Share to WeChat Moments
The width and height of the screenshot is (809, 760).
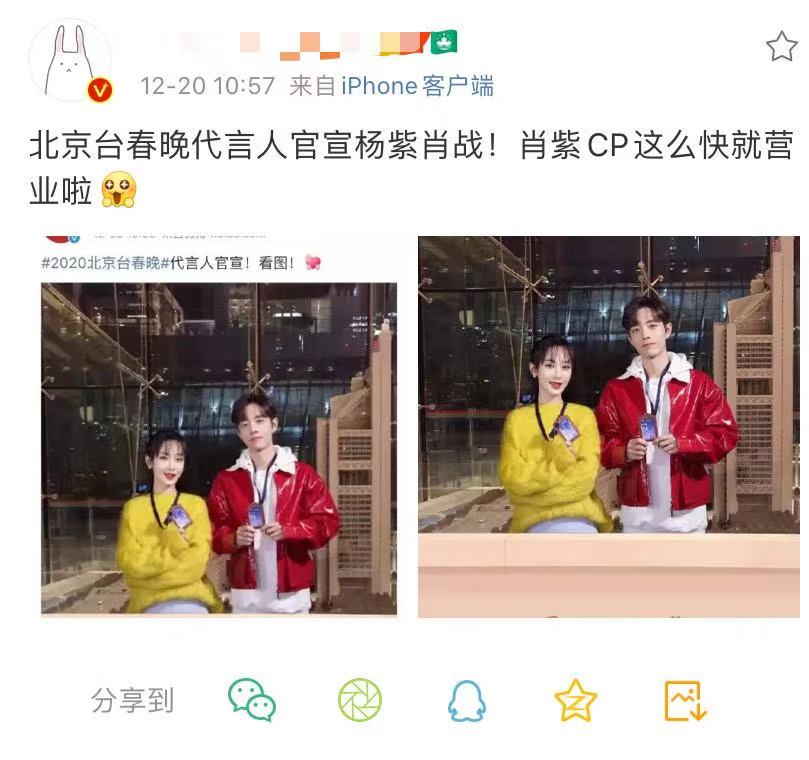pyautogui.click(x=360, y=700)
